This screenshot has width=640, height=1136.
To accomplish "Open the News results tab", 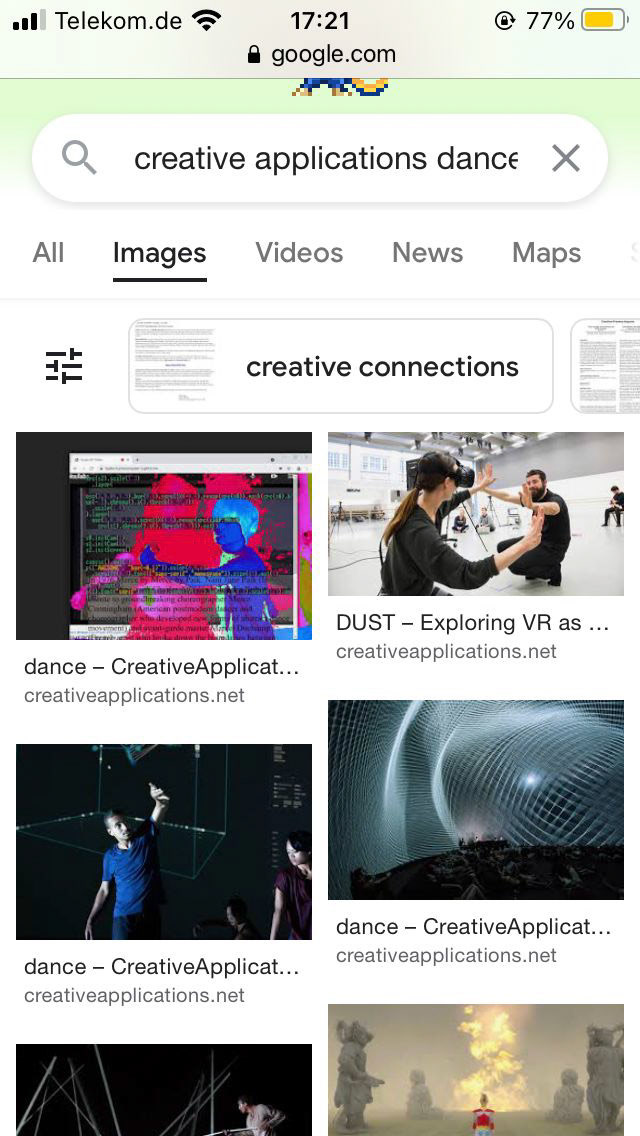I will [x=427, y=253].
